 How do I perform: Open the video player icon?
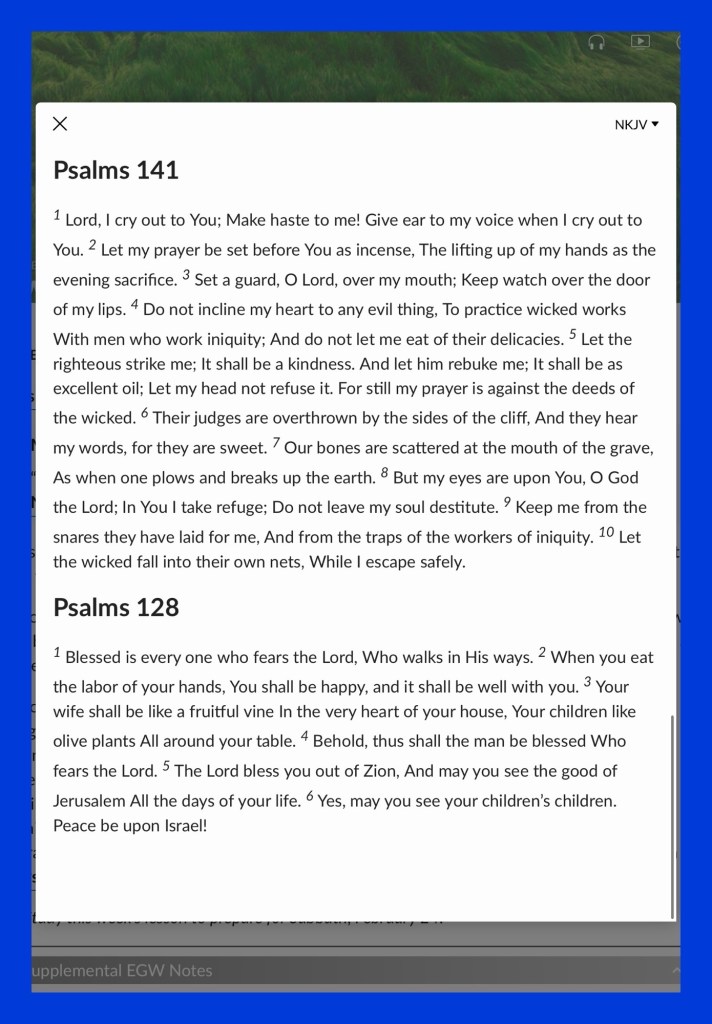click(x=640, y=42)
